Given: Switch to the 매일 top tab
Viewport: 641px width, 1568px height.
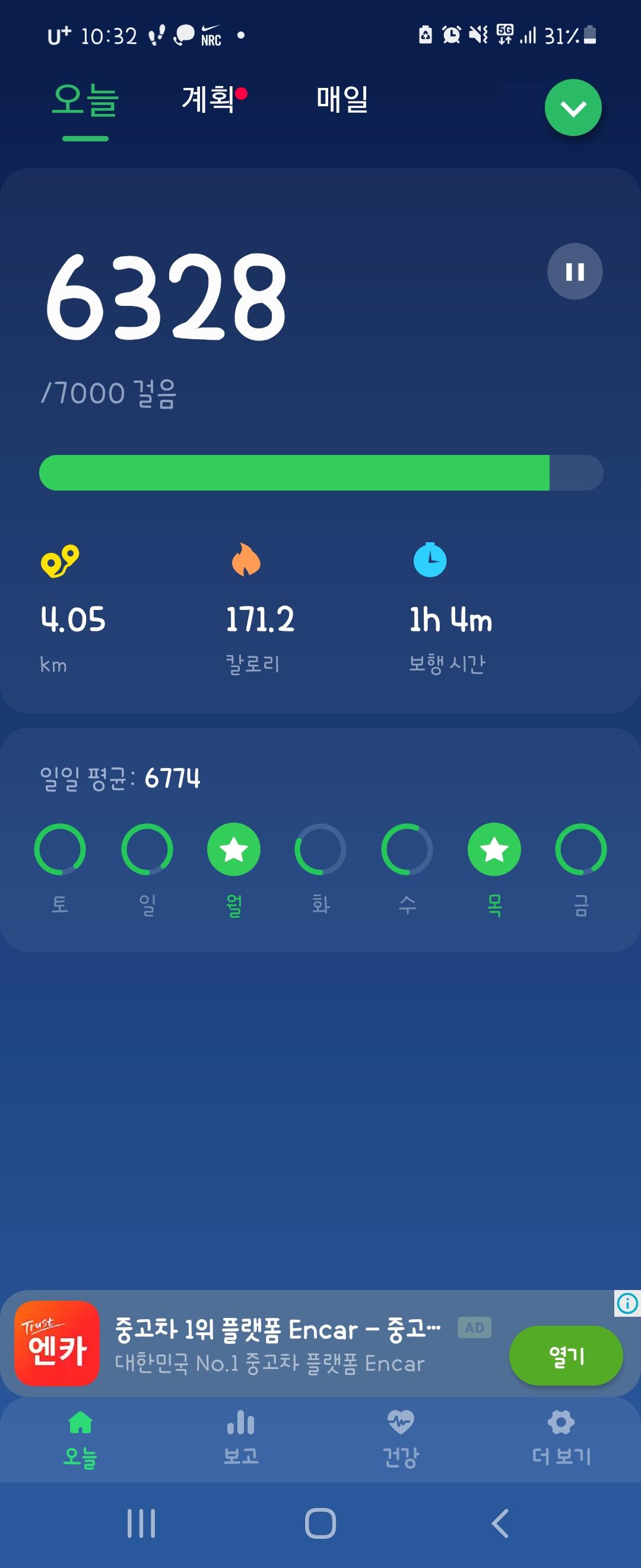Looking at the screenshot, I should [x=342, y=99].
